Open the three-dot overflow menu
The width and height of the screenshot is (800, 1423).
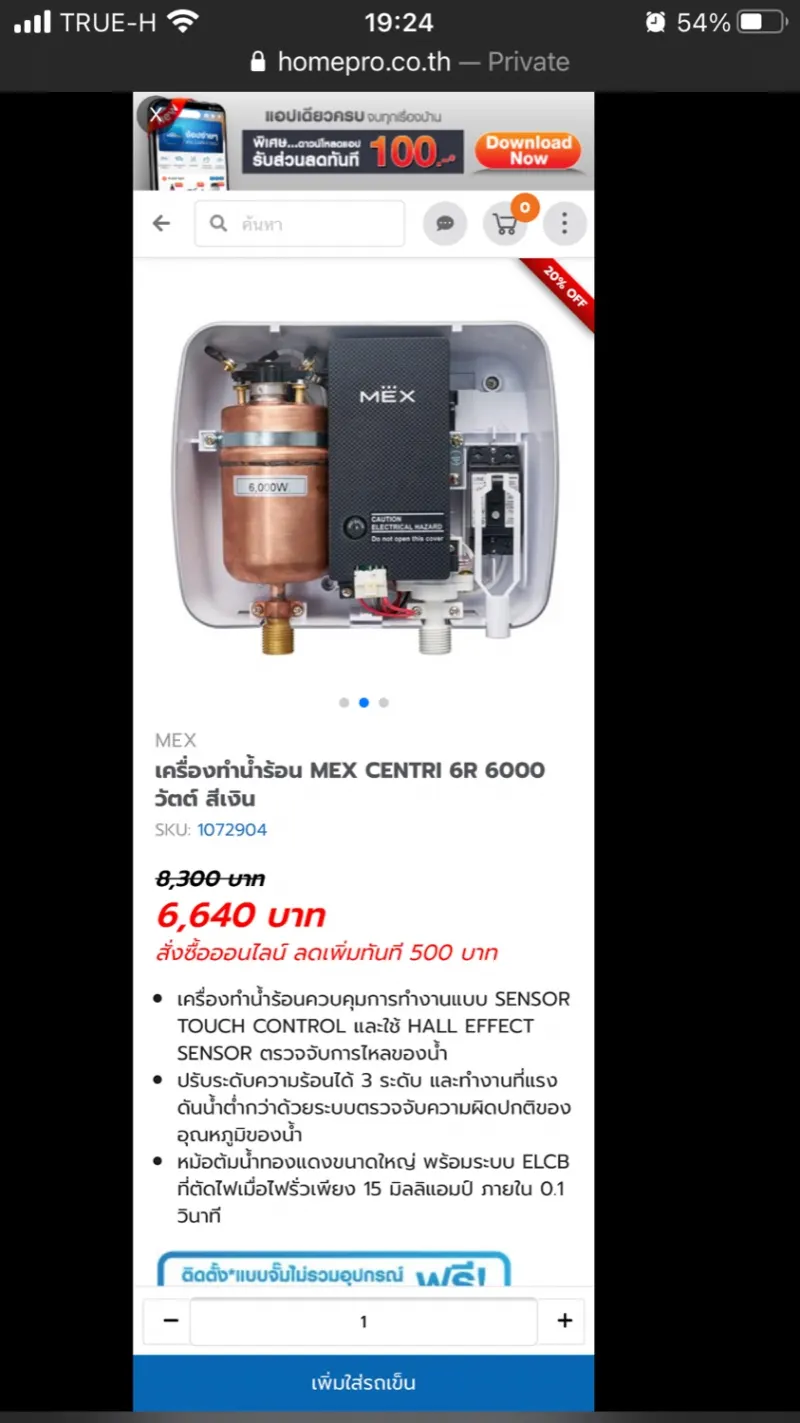tap(565, 224)
